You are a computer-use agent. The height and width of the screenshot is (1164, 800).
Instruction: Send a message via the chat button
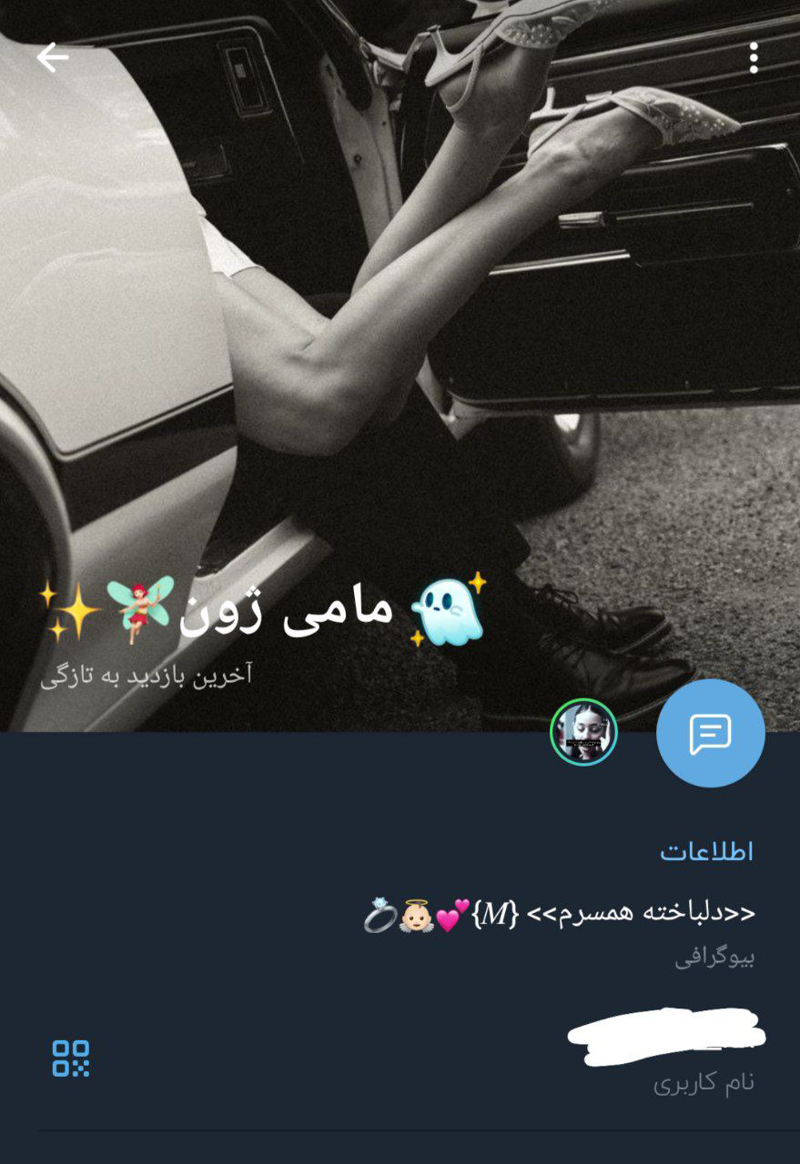(710, 733)
